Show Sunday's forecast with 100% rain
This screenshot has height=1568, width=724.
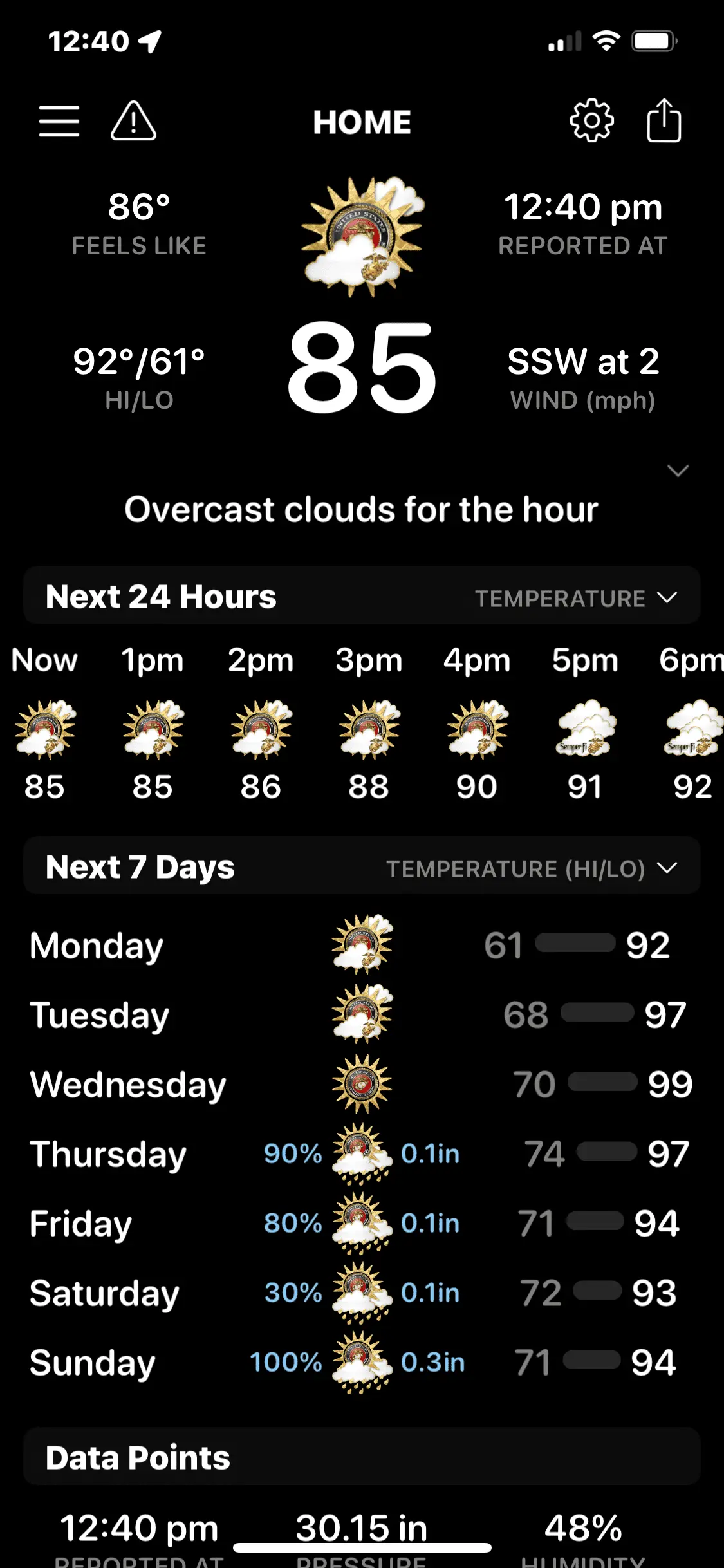pos(362,1362)
